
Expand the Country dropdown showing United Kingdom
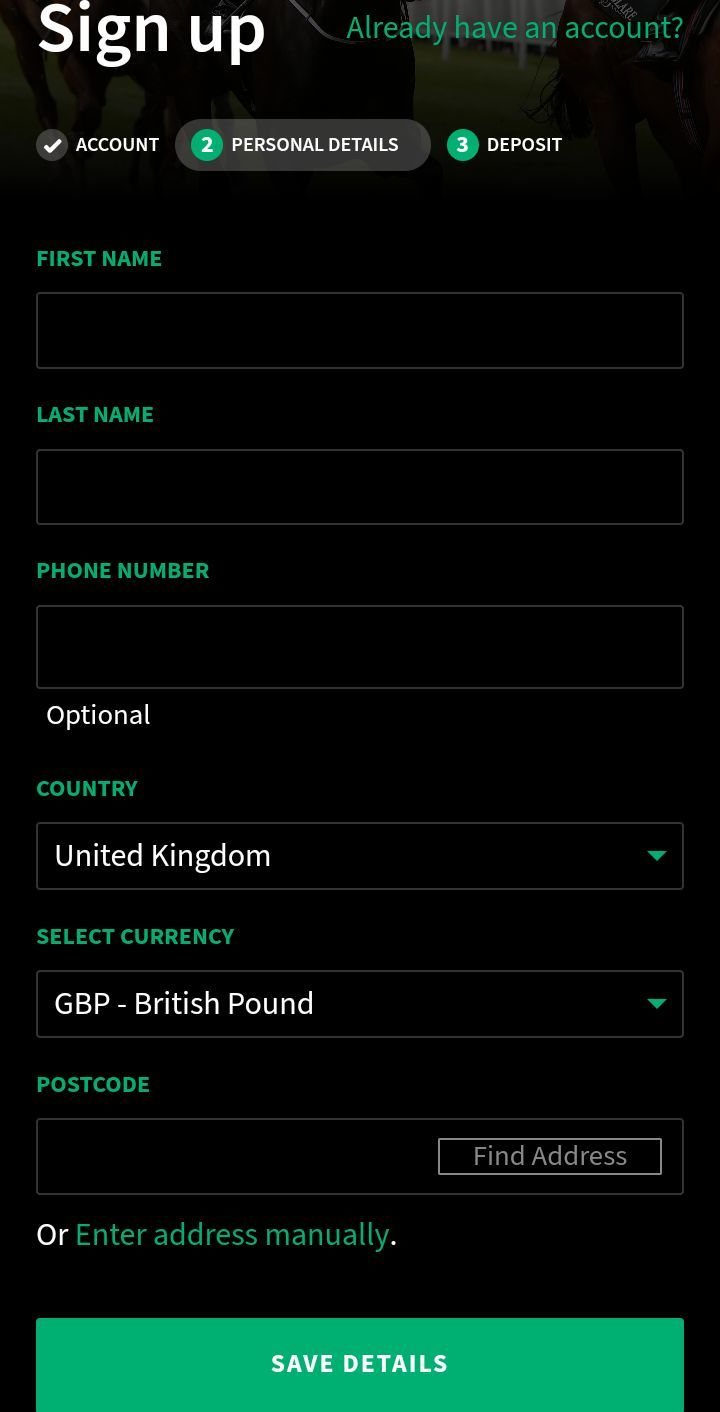coord(360,856)
